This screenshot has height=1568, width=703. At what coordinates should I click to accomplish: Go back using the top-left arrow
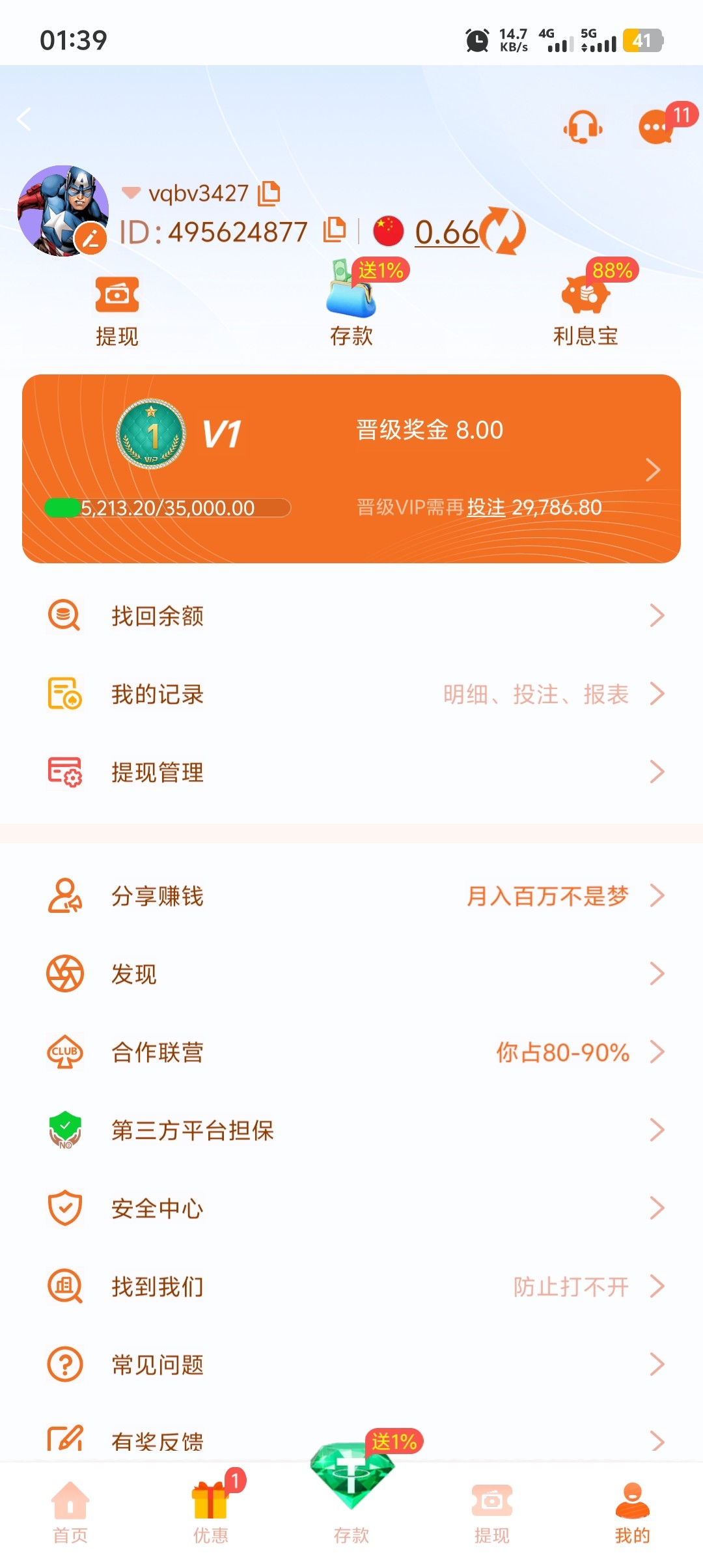(x=25, y=119)
